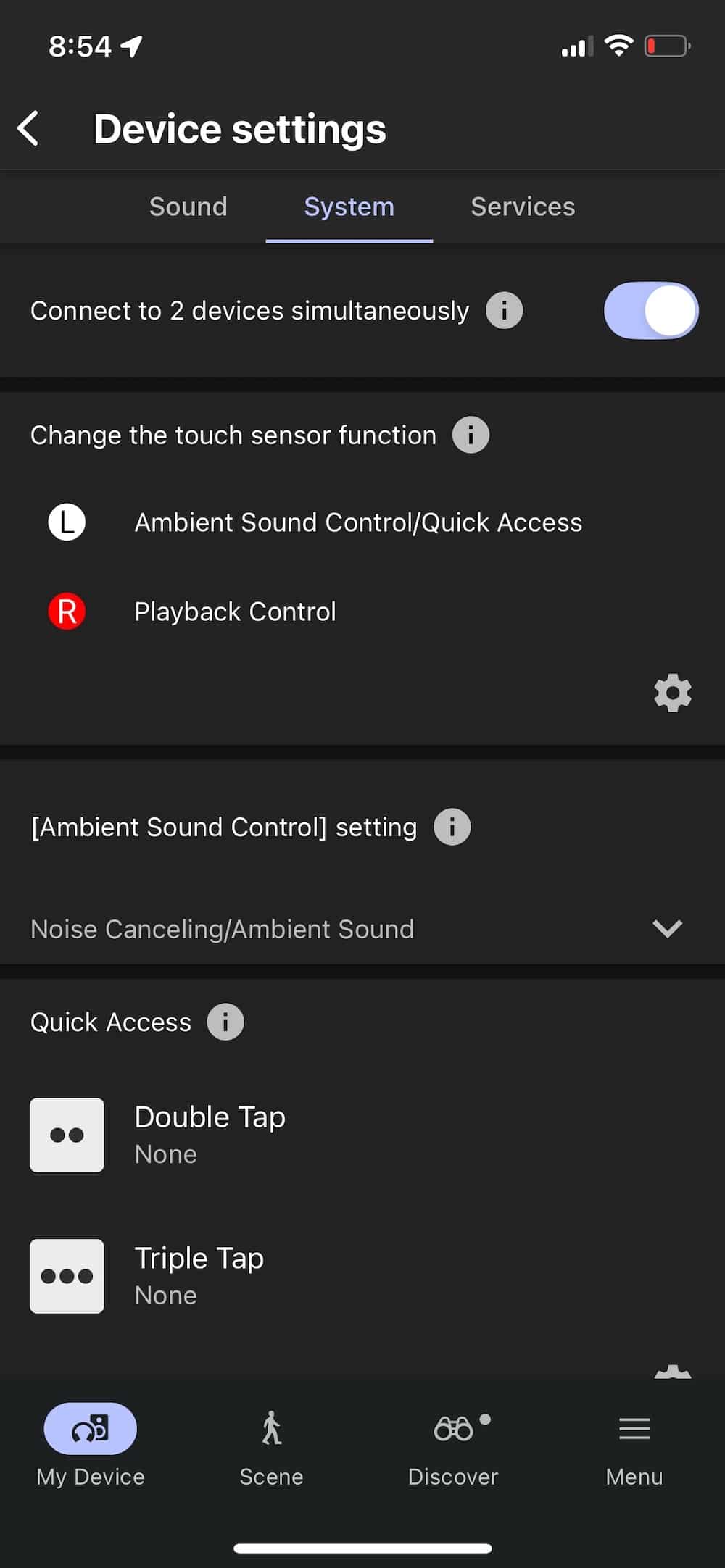Viewport: 725px width, 1568px height.
Task: Go back from Device settings
Action: [28, 129]
